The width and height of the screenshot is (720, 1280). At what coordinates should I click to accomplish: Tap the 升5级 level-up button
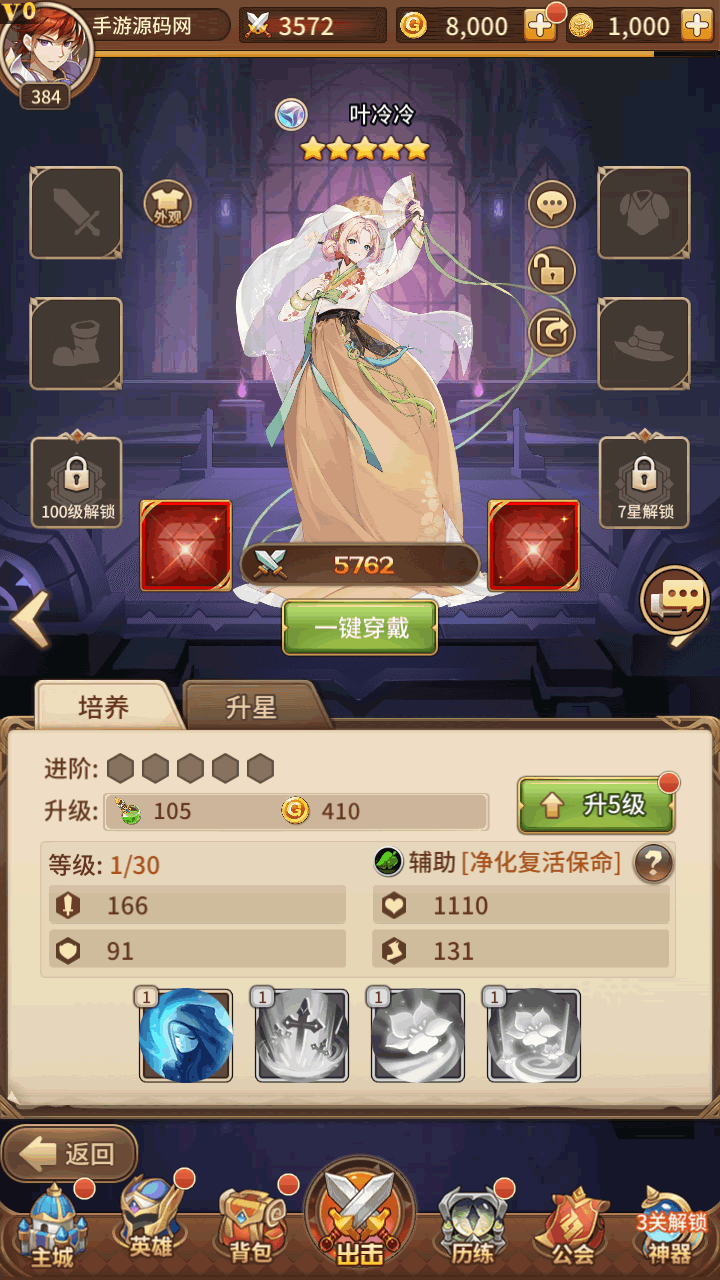click(x=596, y=805)
